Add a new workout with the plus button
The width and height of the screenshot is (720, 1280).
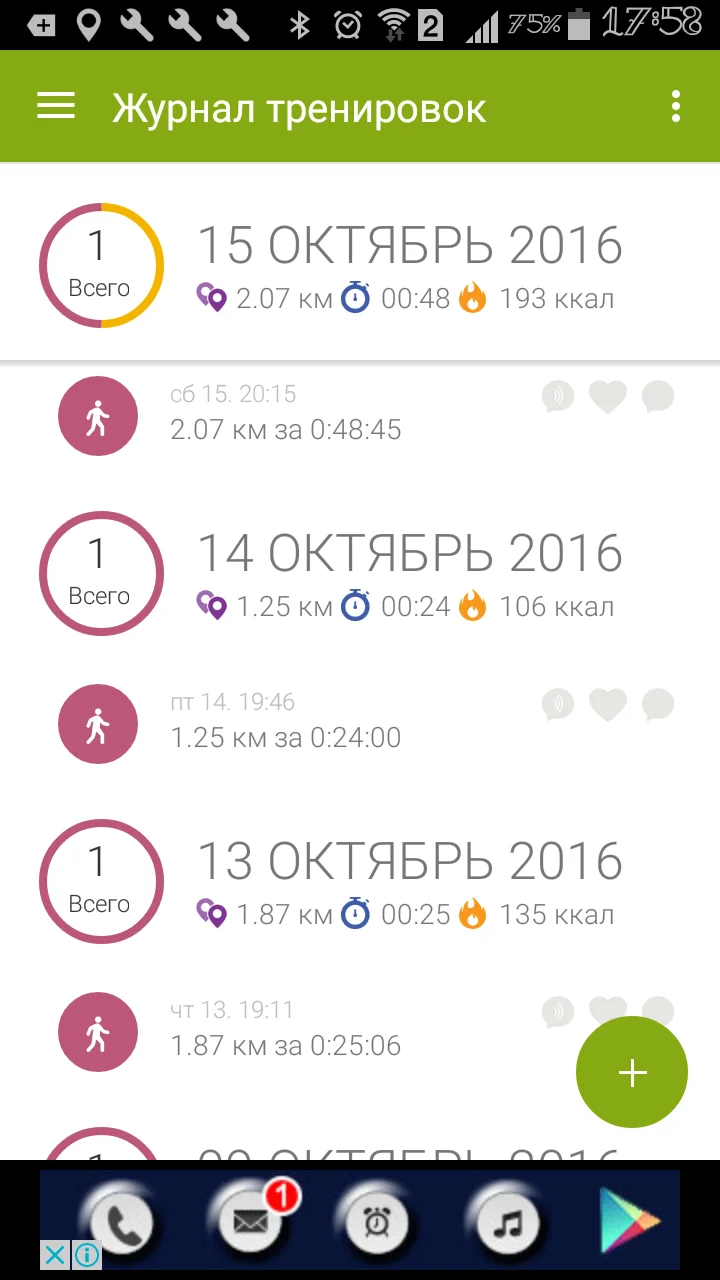632,1073
